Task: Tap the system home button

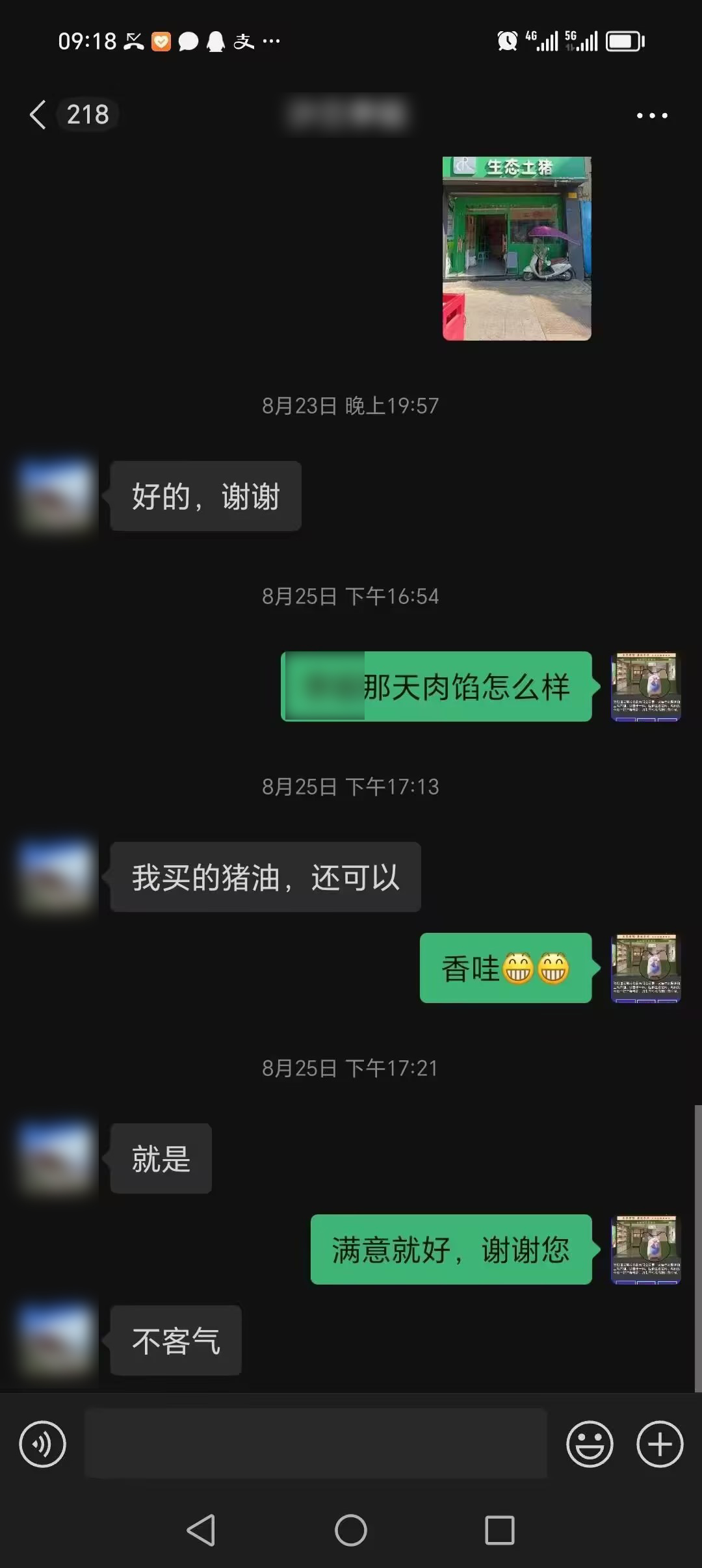Action: [x=351, y=1530]
